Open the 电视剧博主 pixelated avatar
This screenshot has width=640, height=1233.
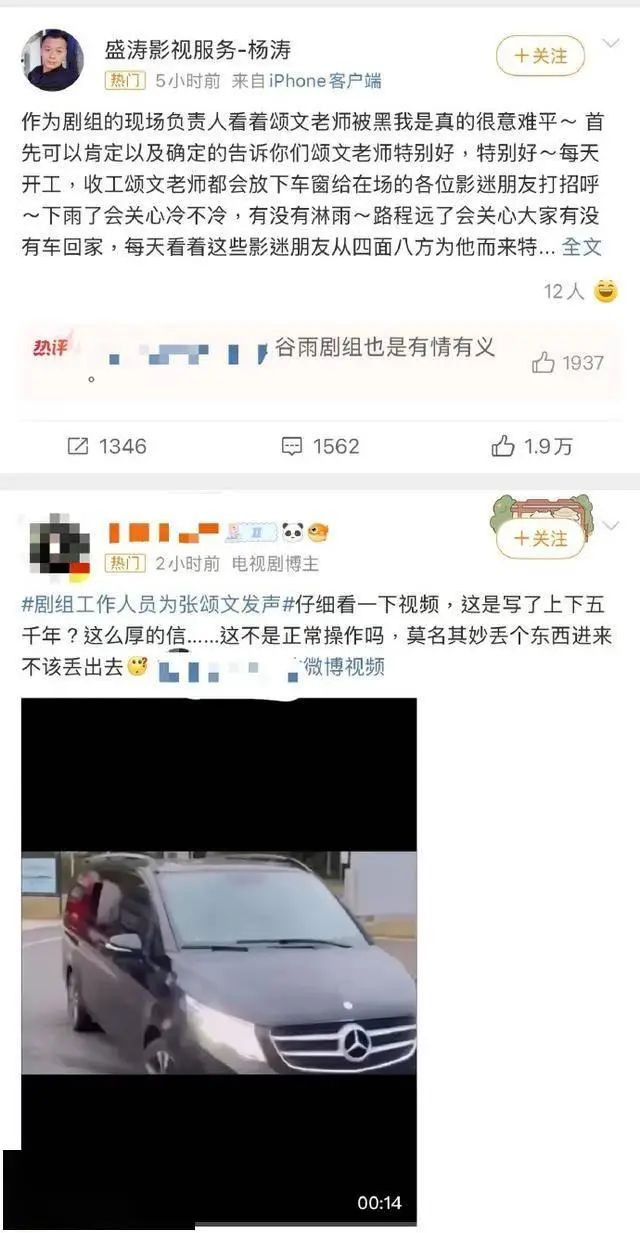click(x=58, y=547)
